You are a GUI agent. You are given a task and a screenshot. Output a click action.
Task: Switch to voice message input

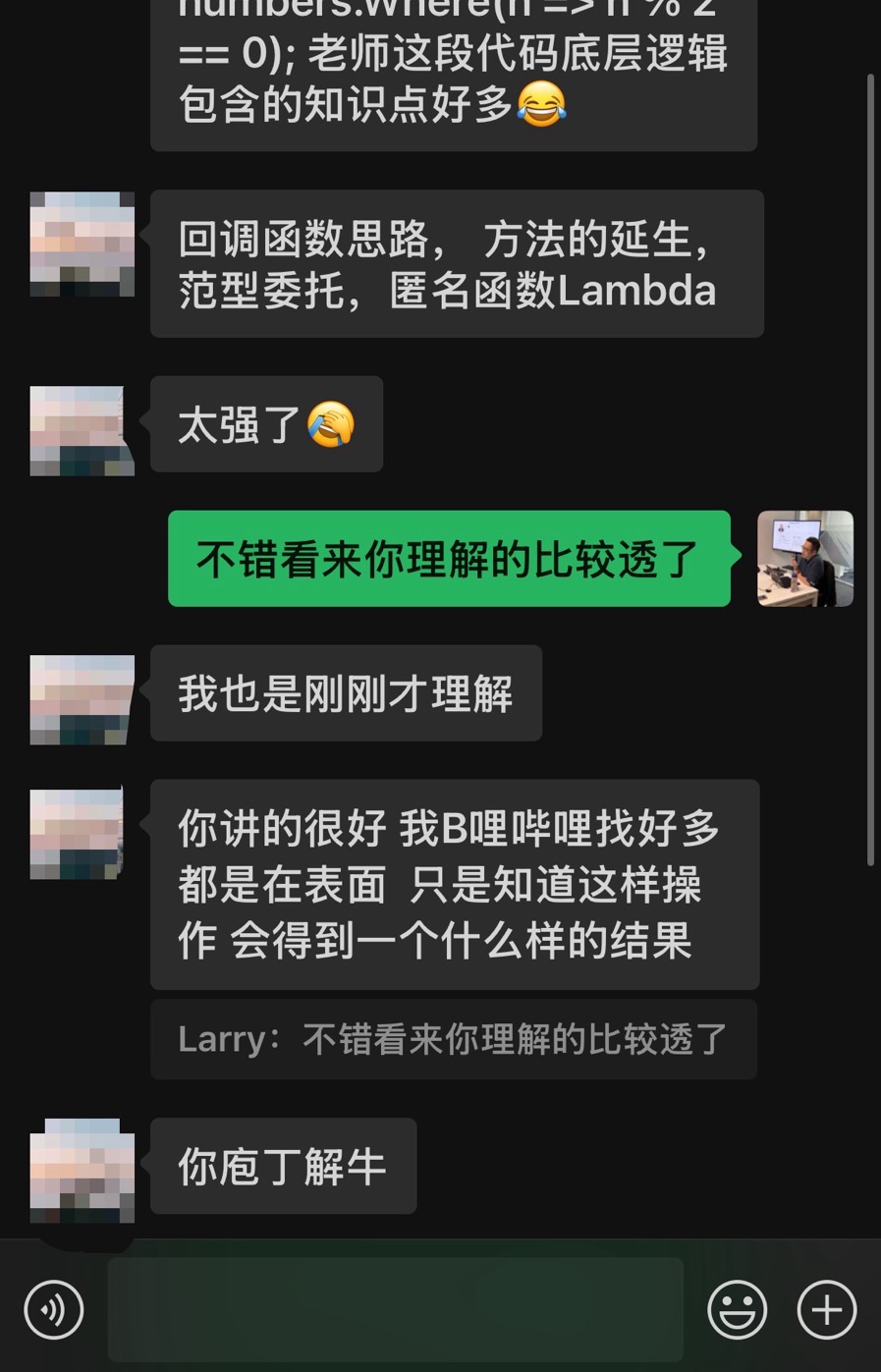53,1309
